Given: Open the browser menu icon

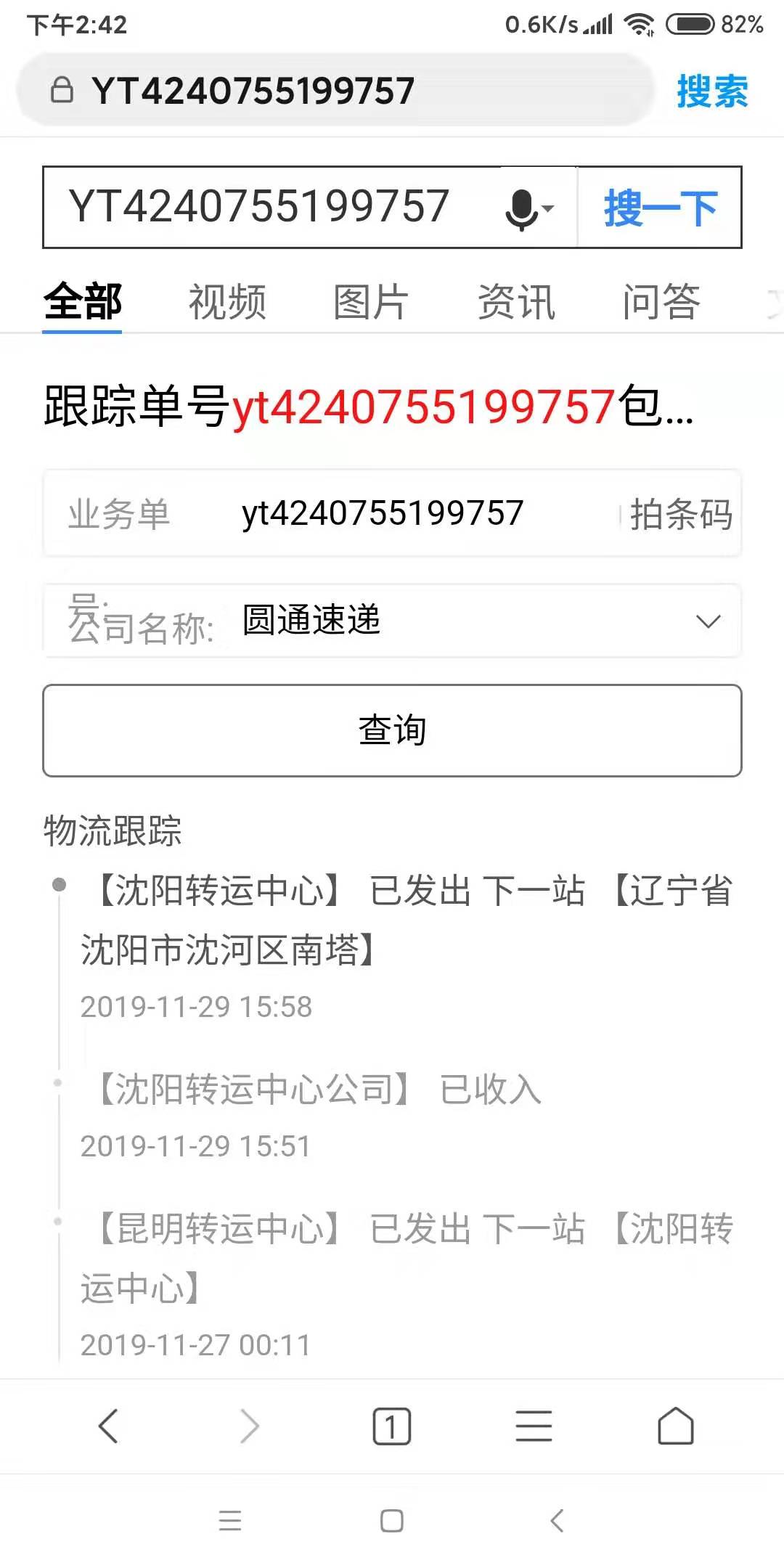Looking at the screenshot, I should 534,1426.
